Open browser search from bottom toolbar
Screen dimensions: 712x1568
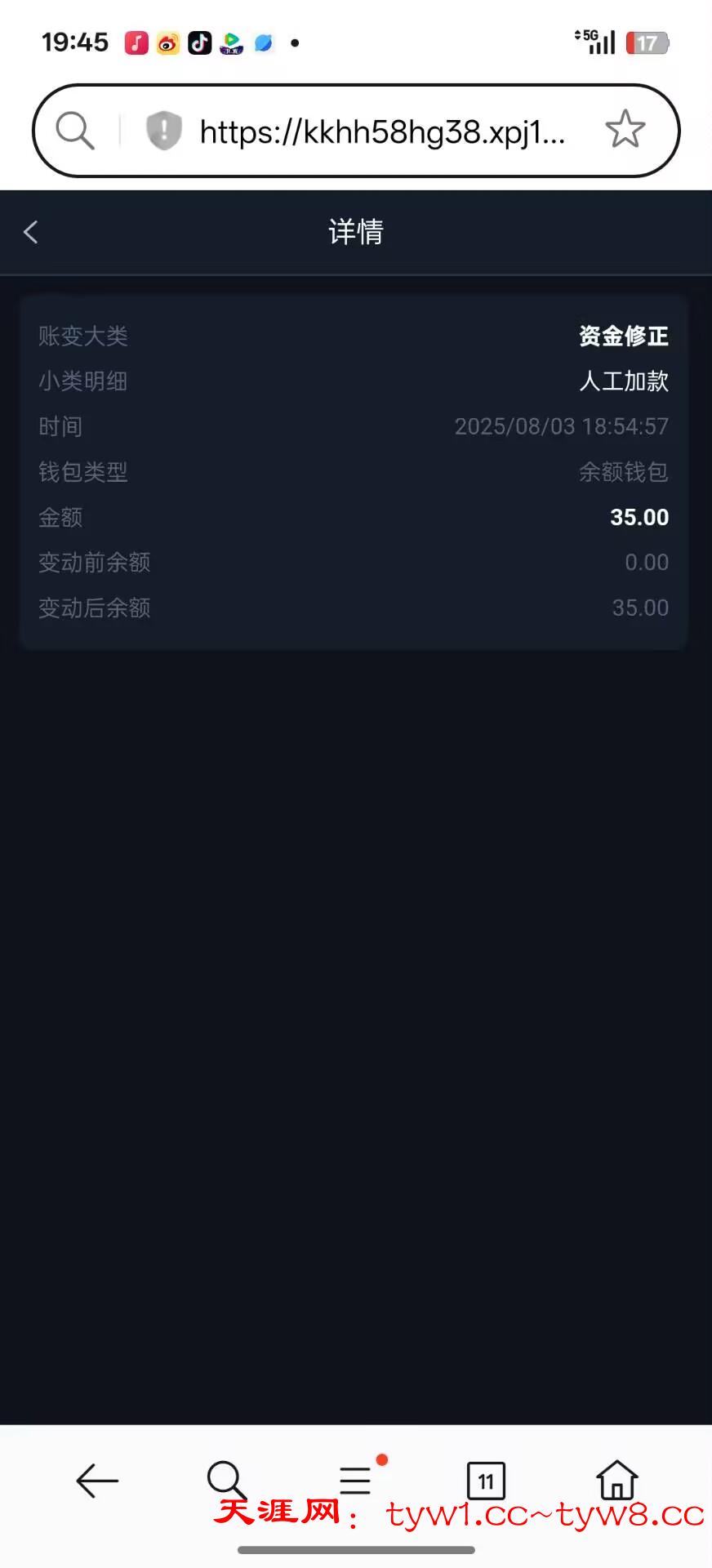[x=226, y=1481]
